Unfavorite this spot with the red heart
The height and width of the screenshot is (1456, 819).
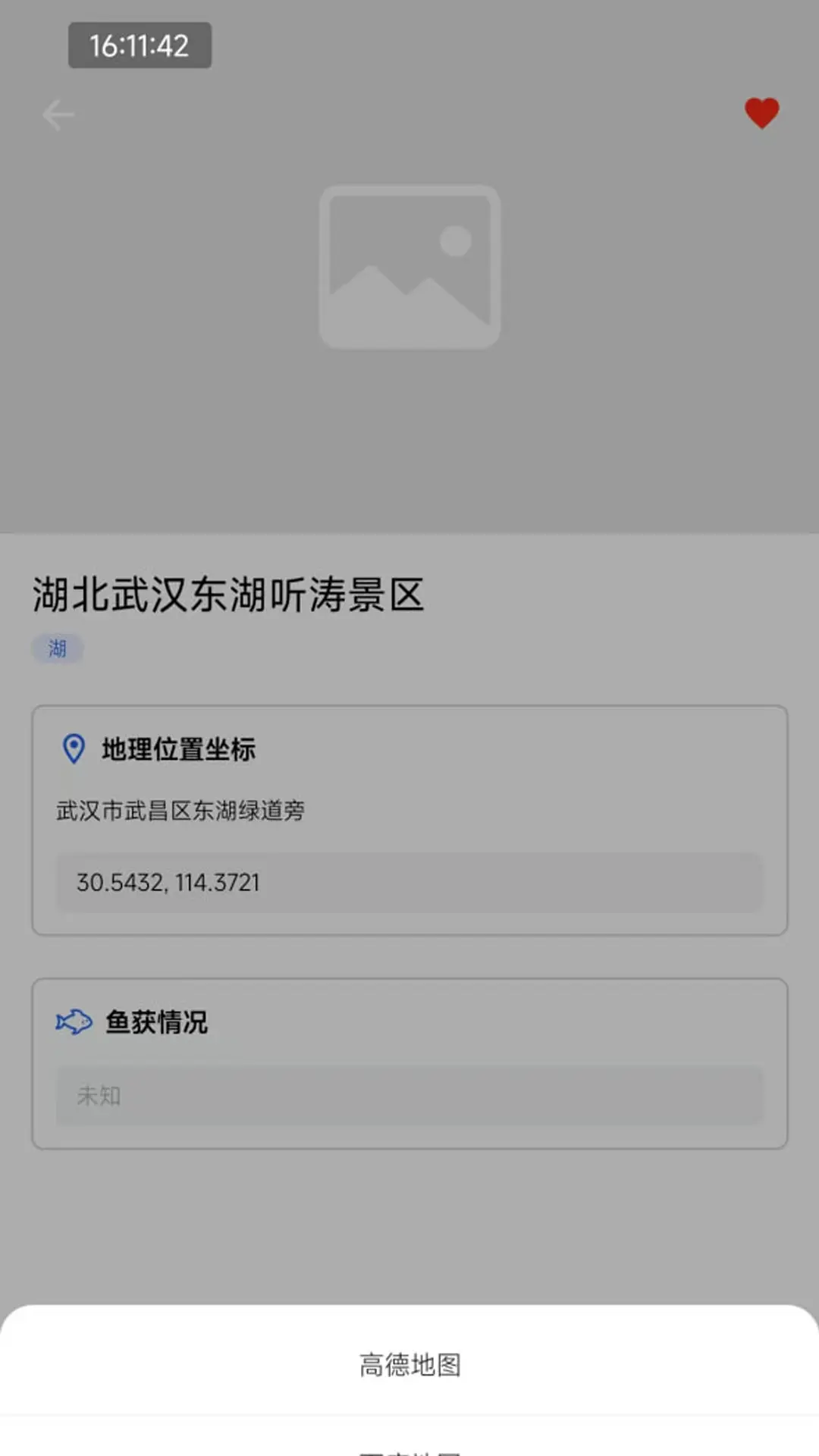(x=761, y=114)
